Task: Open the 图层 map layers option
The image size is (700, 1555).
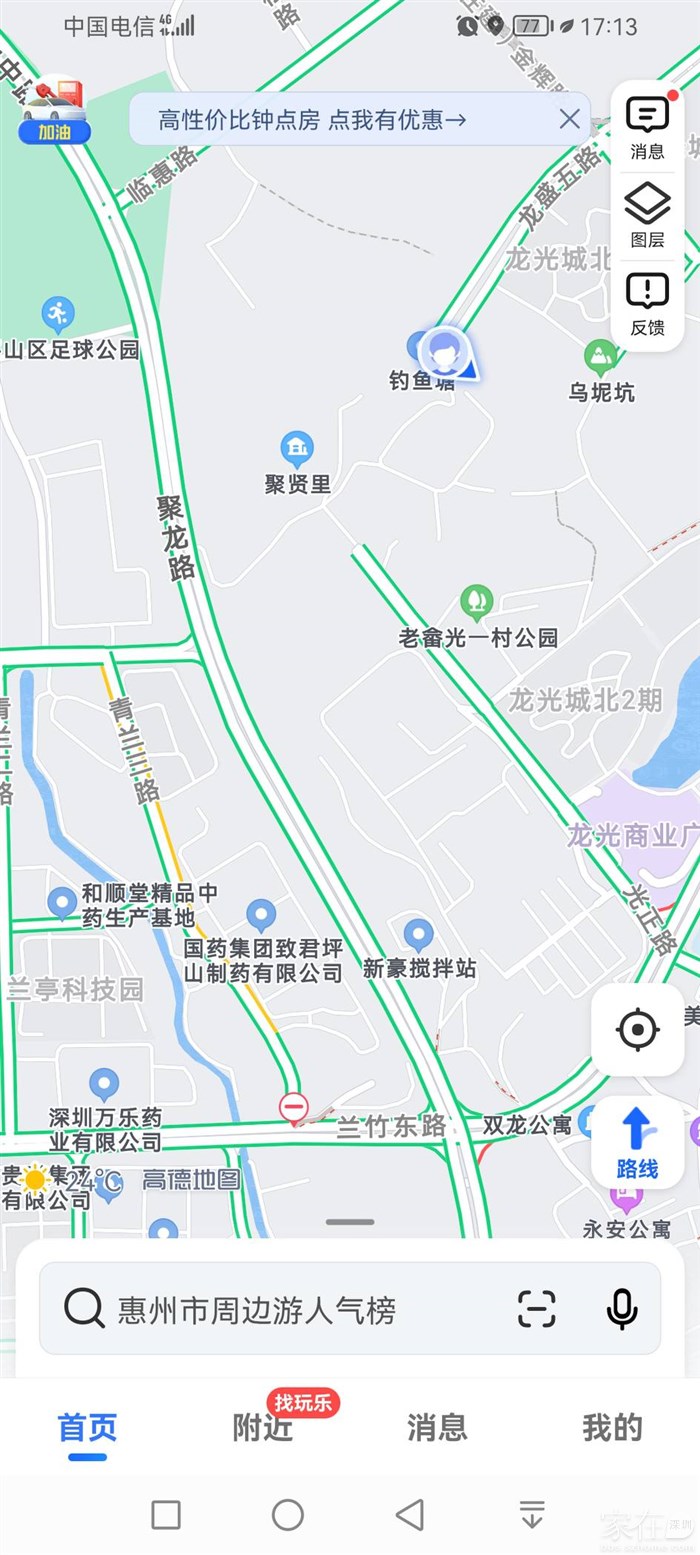Action: 647,215
